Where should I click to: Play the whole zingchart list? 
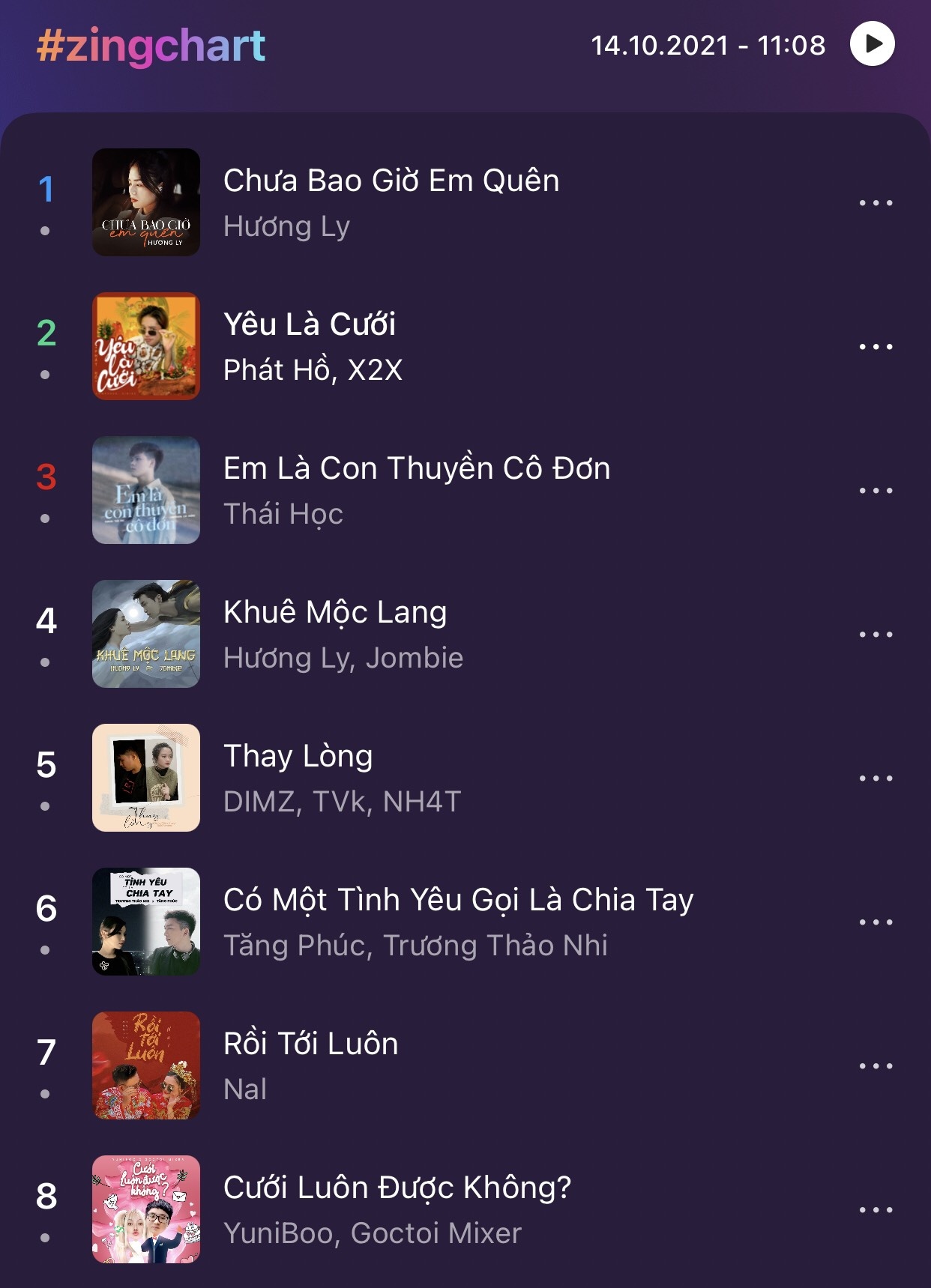click(x=872, y=44)
